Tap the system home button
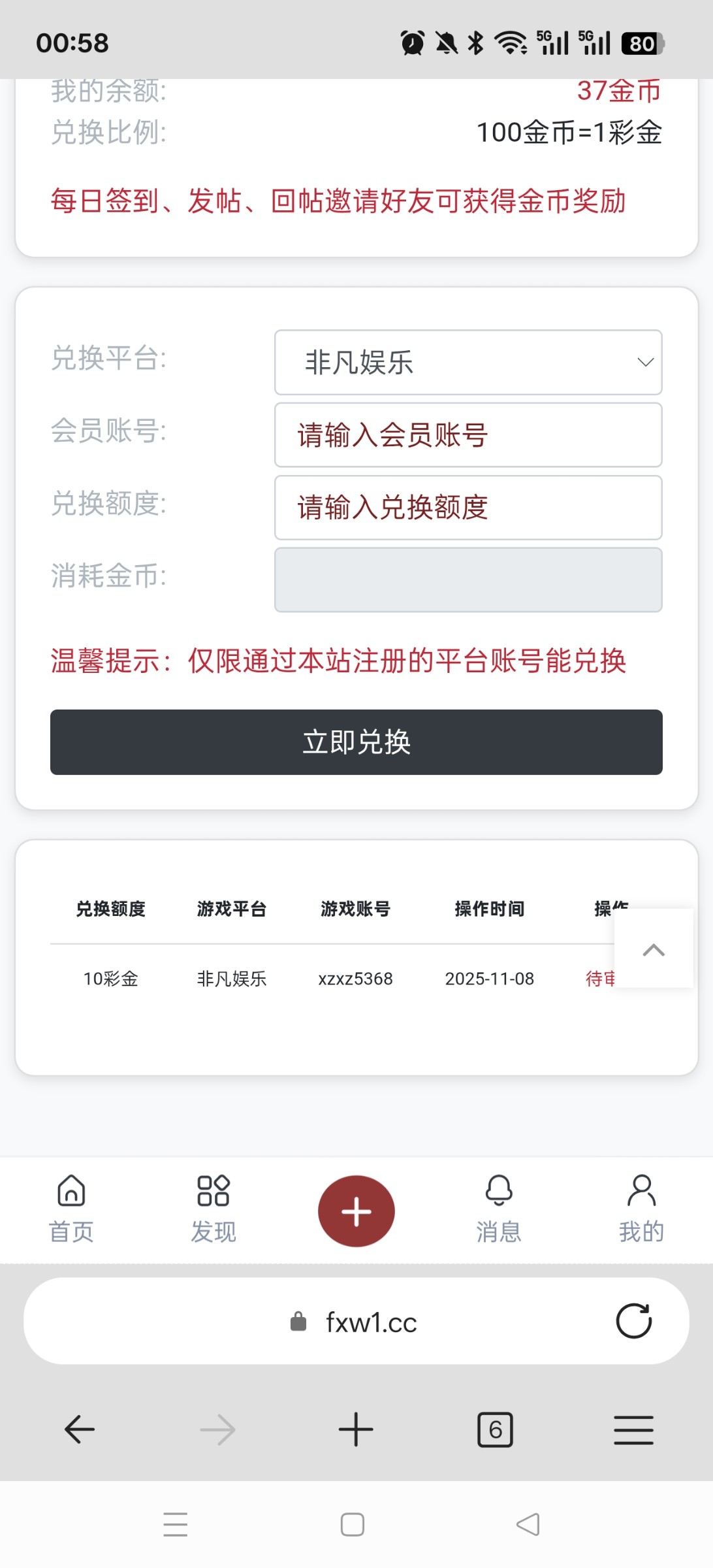The image size is (713, 1568). pyautogui.click(x=353, y=1525)
